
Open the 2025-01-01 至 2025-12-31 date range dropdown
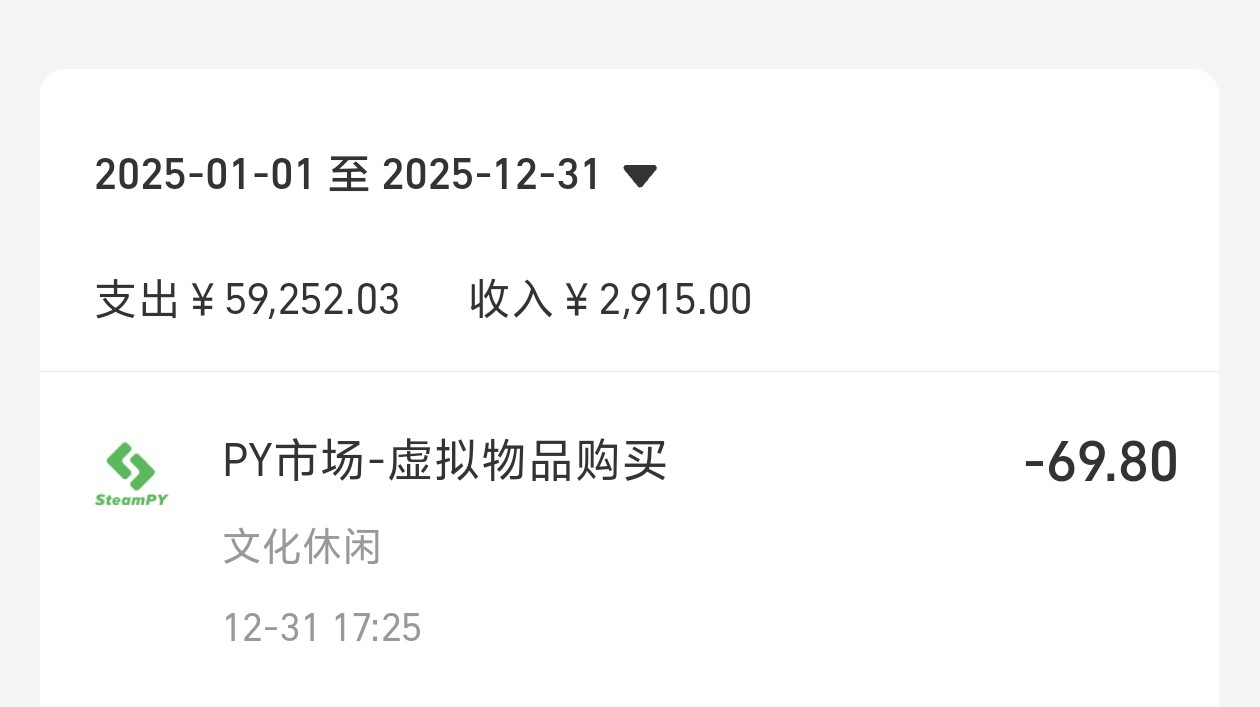(x=375, y=176)
